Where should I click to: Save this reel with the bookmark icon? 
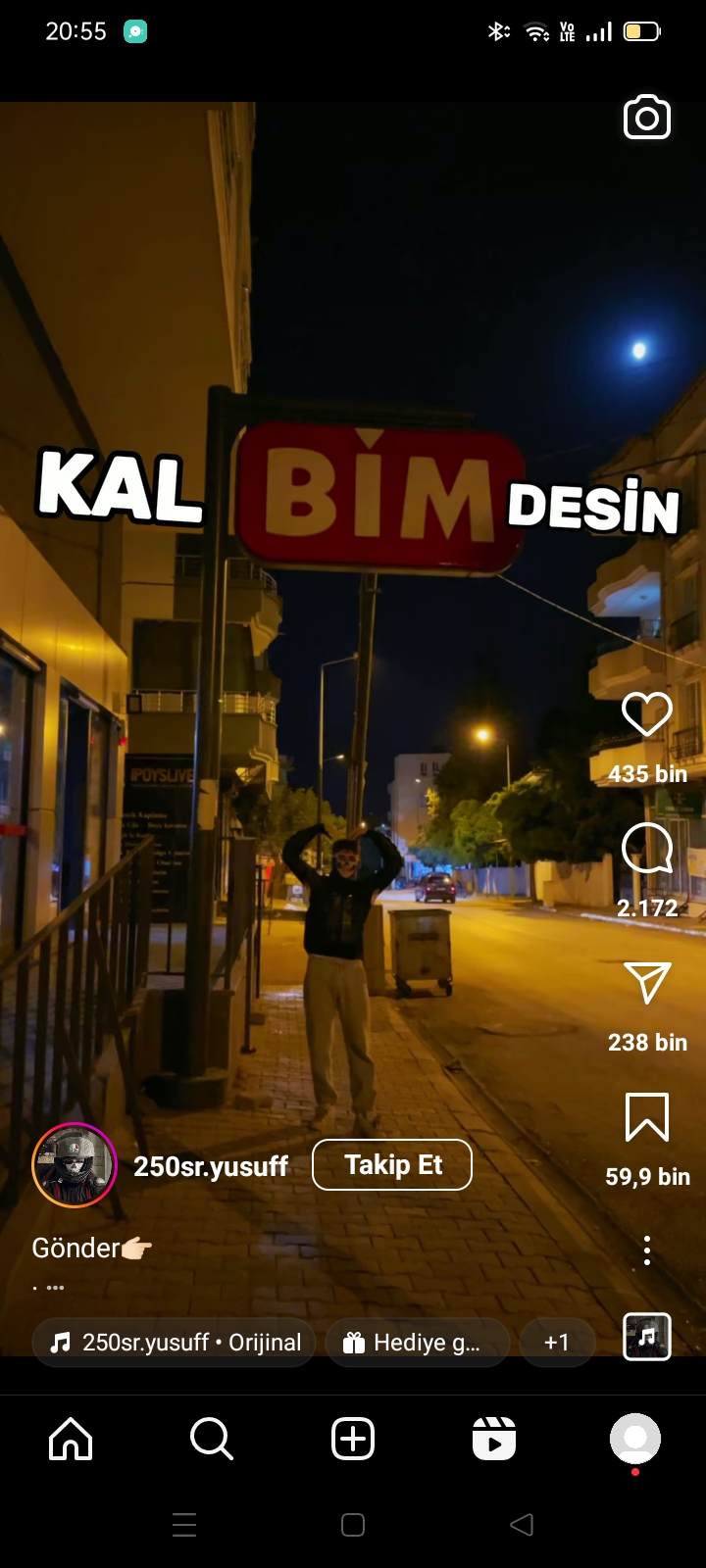[647, 1117]
